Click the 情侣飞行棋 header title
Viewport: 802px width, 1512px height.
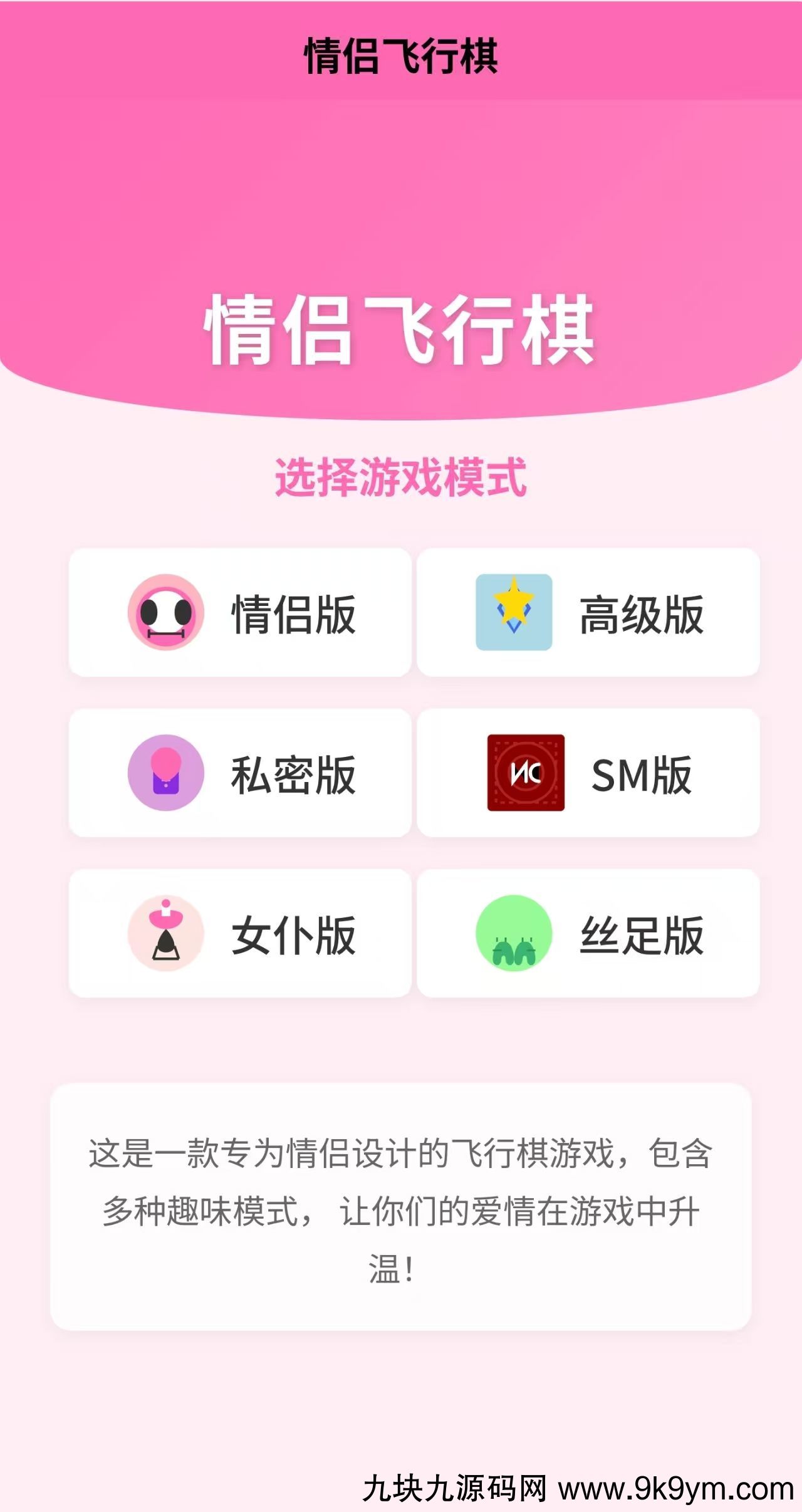[x=401, y=53]
